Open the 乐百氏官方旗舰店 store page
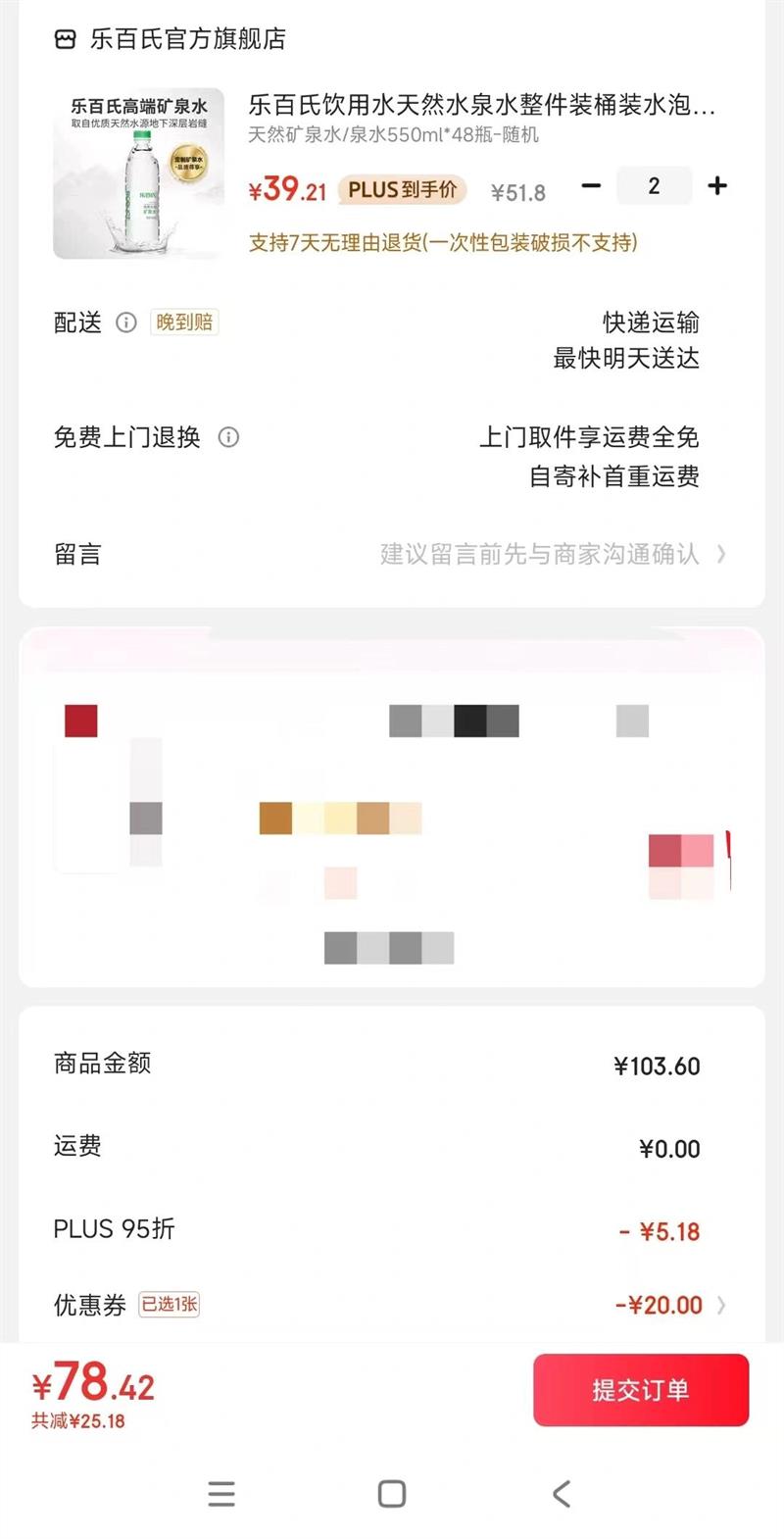The height and width of the screenshot is (1539, 784). click(x=170, y=39)
